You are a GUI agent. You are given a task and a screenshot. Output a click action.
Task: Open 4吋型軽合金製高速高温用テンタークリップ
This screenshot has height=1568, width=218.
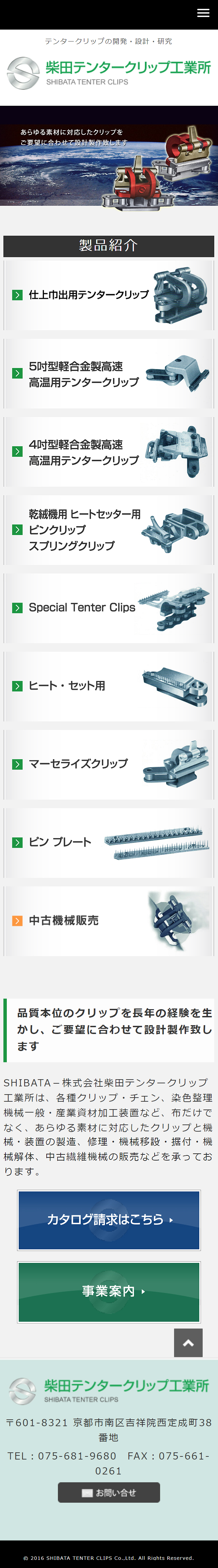click(x=108, y=452)
